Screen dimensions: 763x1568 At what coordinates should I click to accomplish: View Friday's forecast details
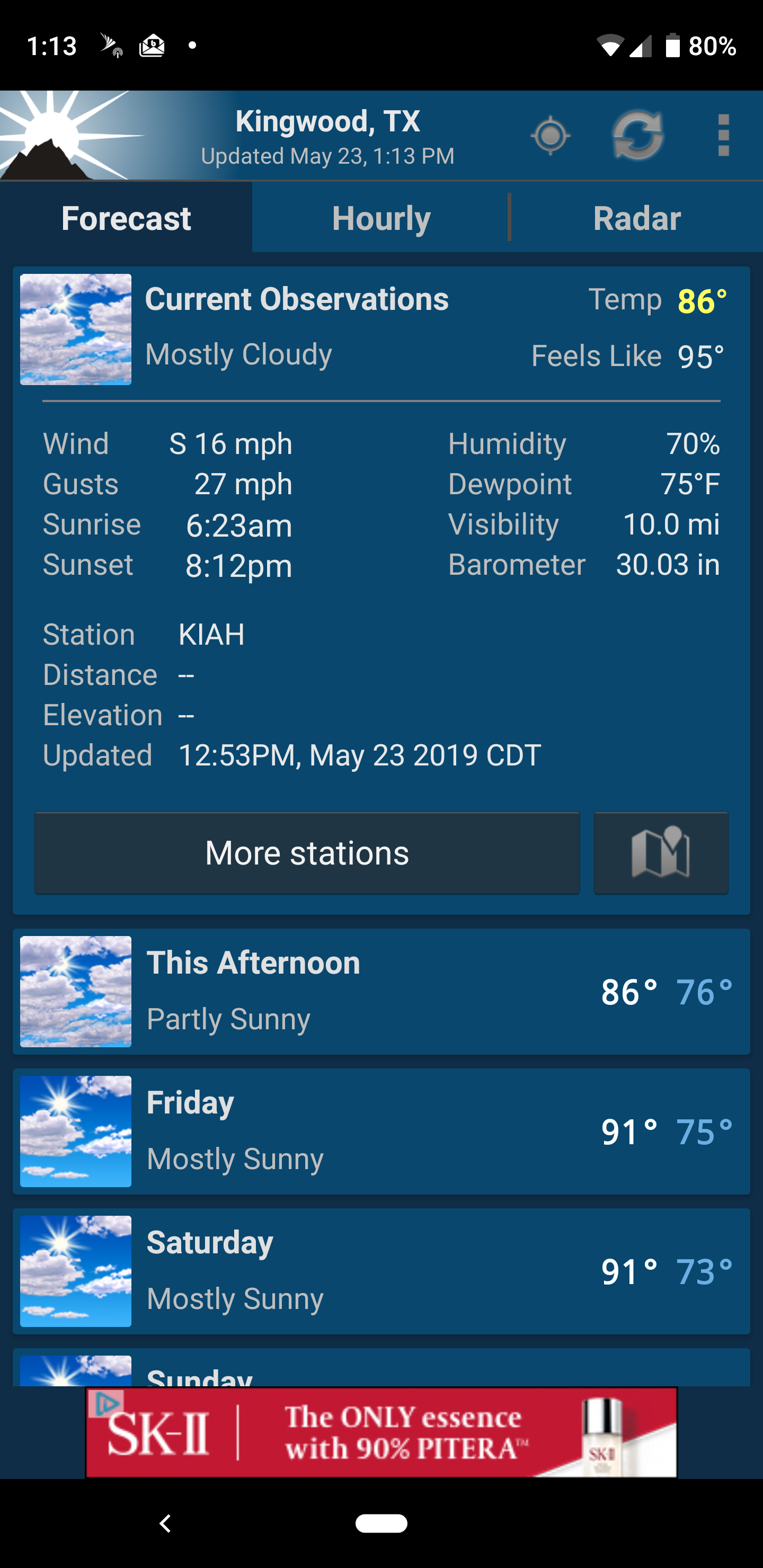tap(381, 1131)
